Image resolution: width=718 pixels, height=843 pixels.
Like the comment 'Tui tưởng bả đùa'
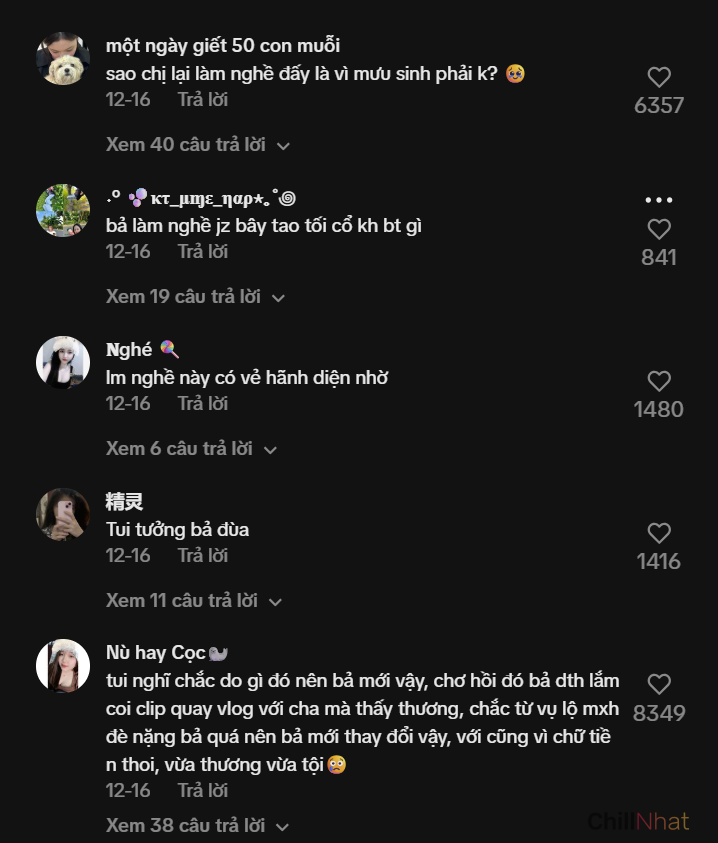tap(659, 533)
